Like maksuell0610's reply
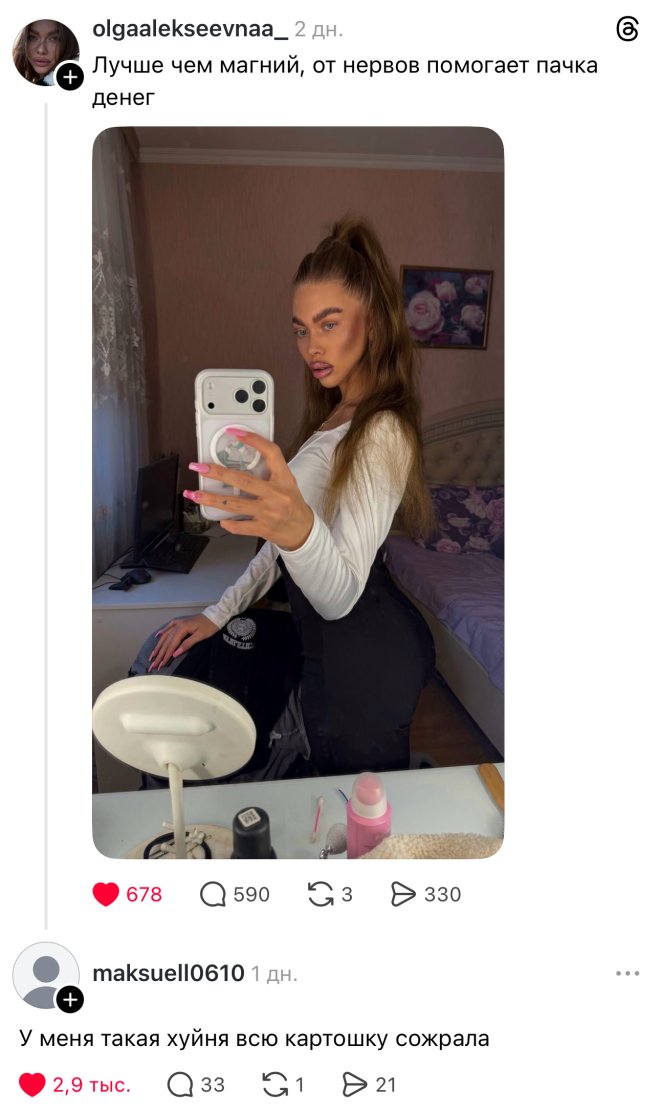 33,1084
